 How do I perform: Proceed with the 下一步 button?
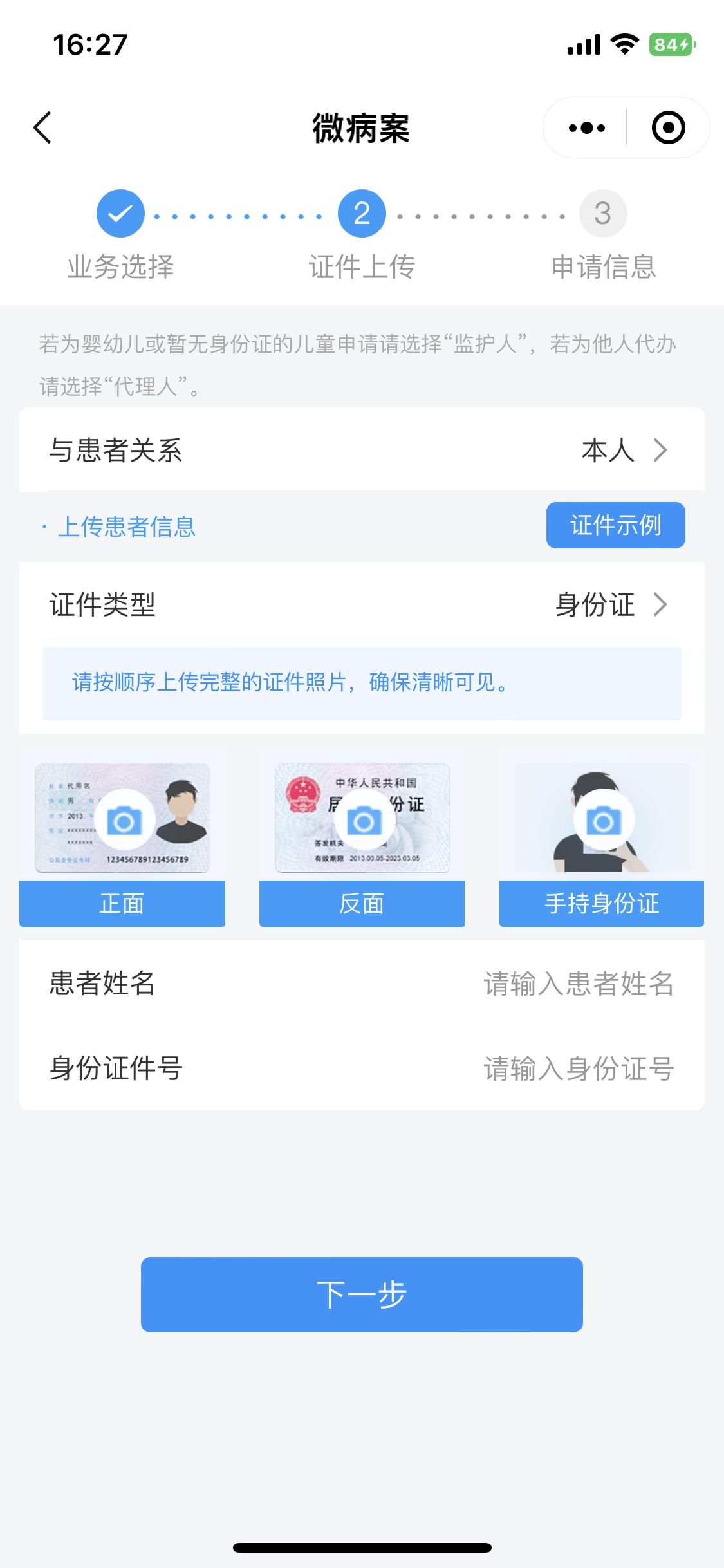[362, 1294]
